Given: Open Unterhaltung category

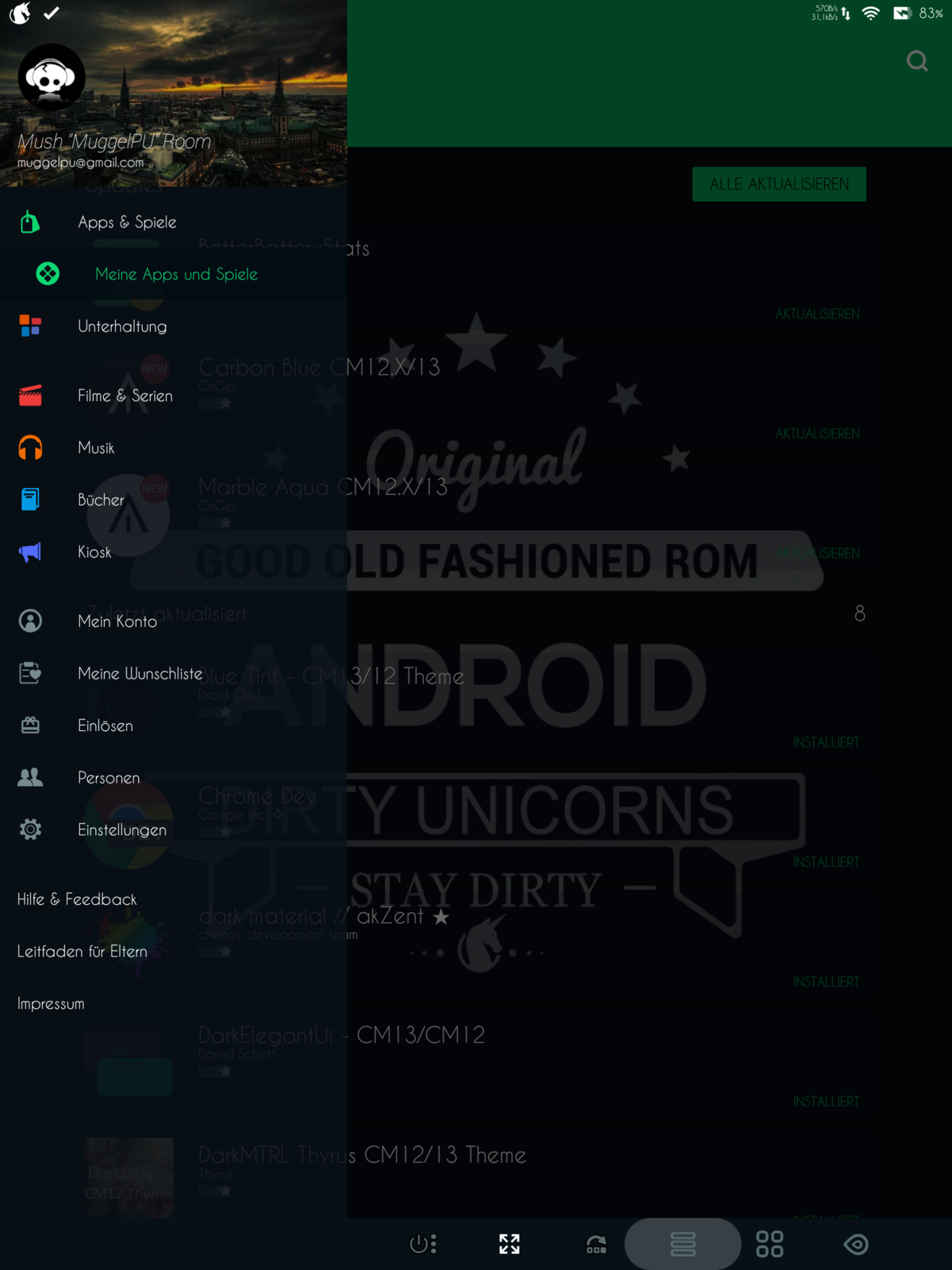Looking at the screenshot, I should 122,326.
